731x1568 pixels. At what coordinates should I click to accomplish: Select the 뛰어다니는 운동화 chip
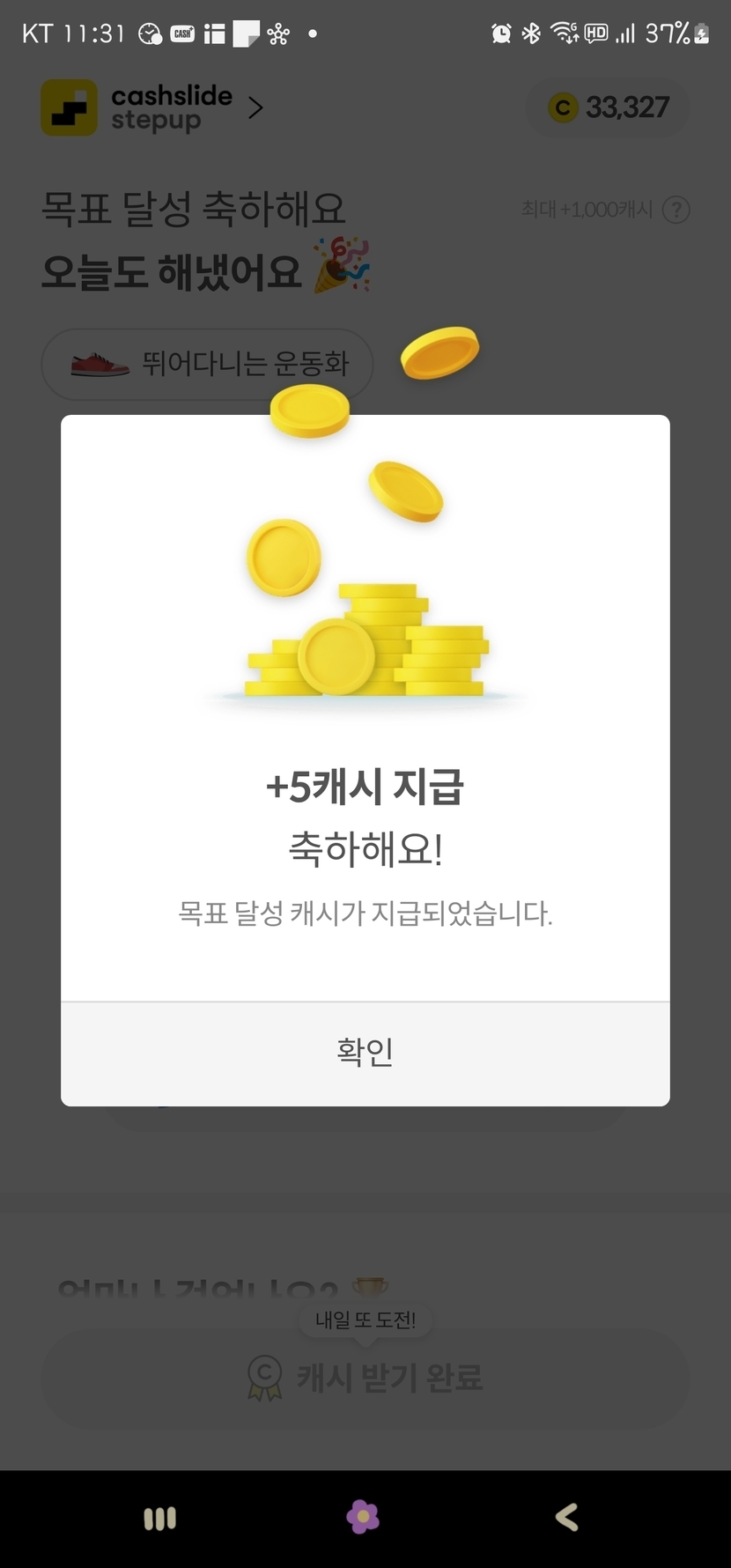pos(208,364)
